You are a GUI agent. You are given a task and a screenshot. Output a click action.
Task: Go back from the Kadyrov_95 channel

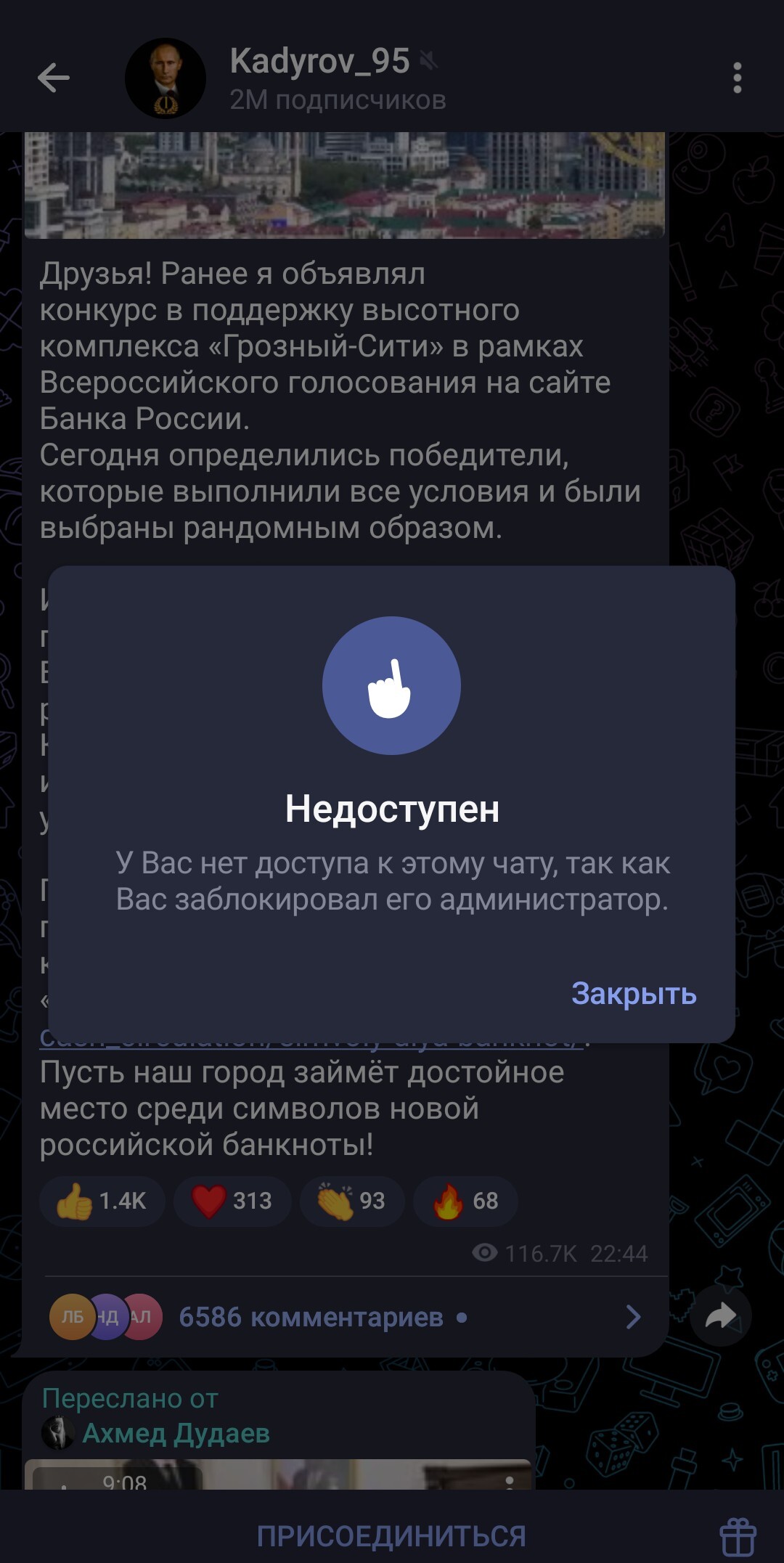pos(54,78)
